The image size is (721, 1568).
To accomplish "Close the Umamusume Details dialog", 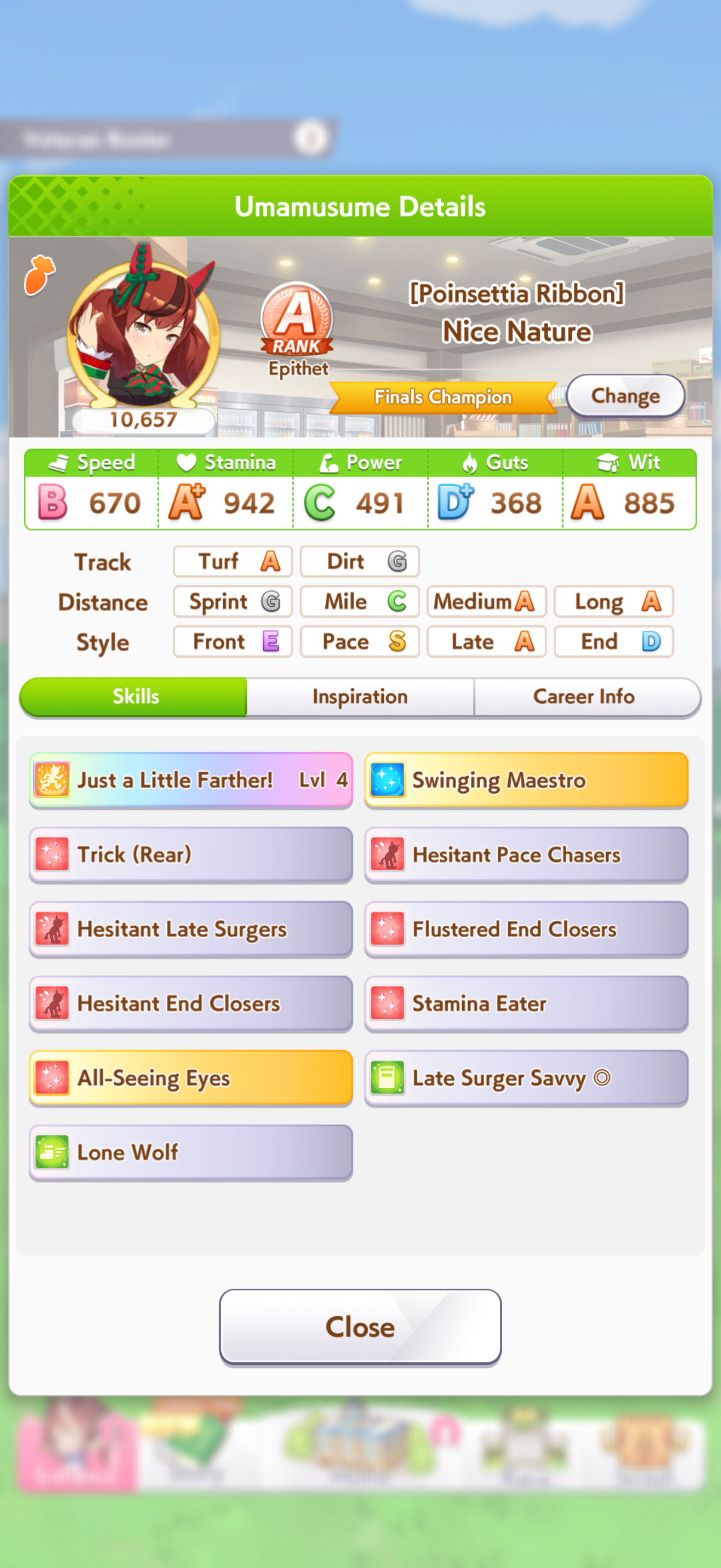I will click(360, 1327).
